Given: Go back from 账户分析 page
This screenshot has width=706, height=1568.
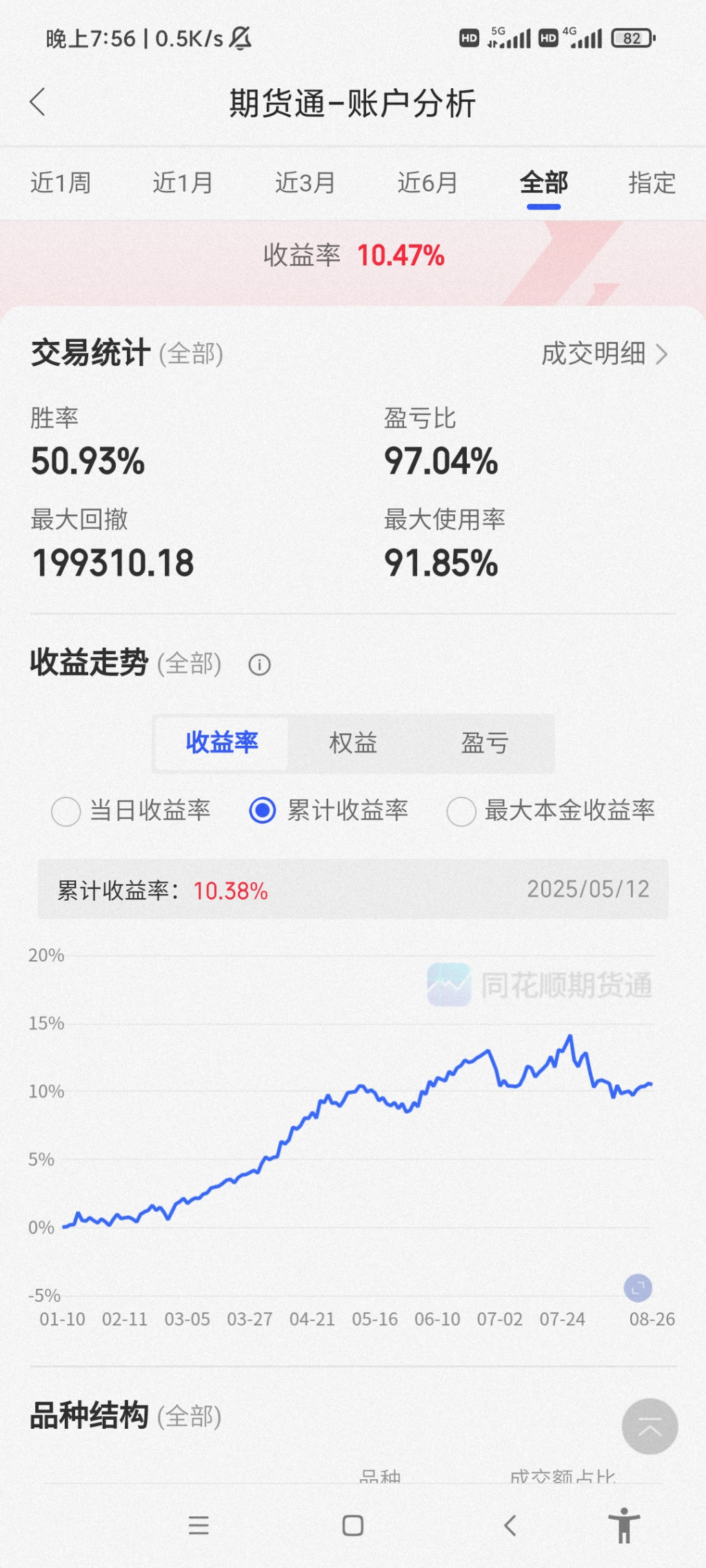Looking at the screenshot, I should (x=39, y=103).
